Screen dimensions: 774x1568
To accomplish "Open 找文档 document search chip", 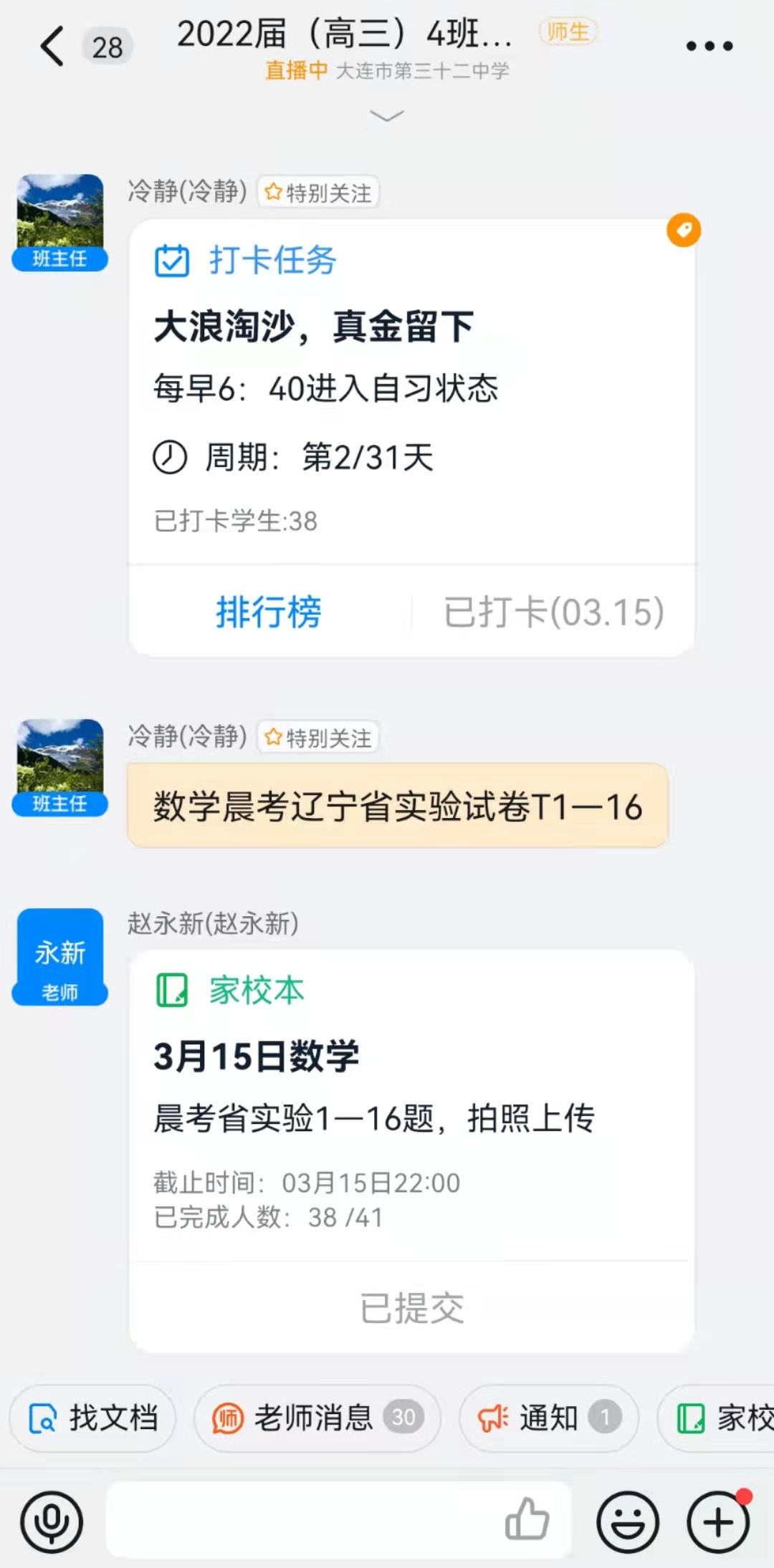I will pos(93,1418).
